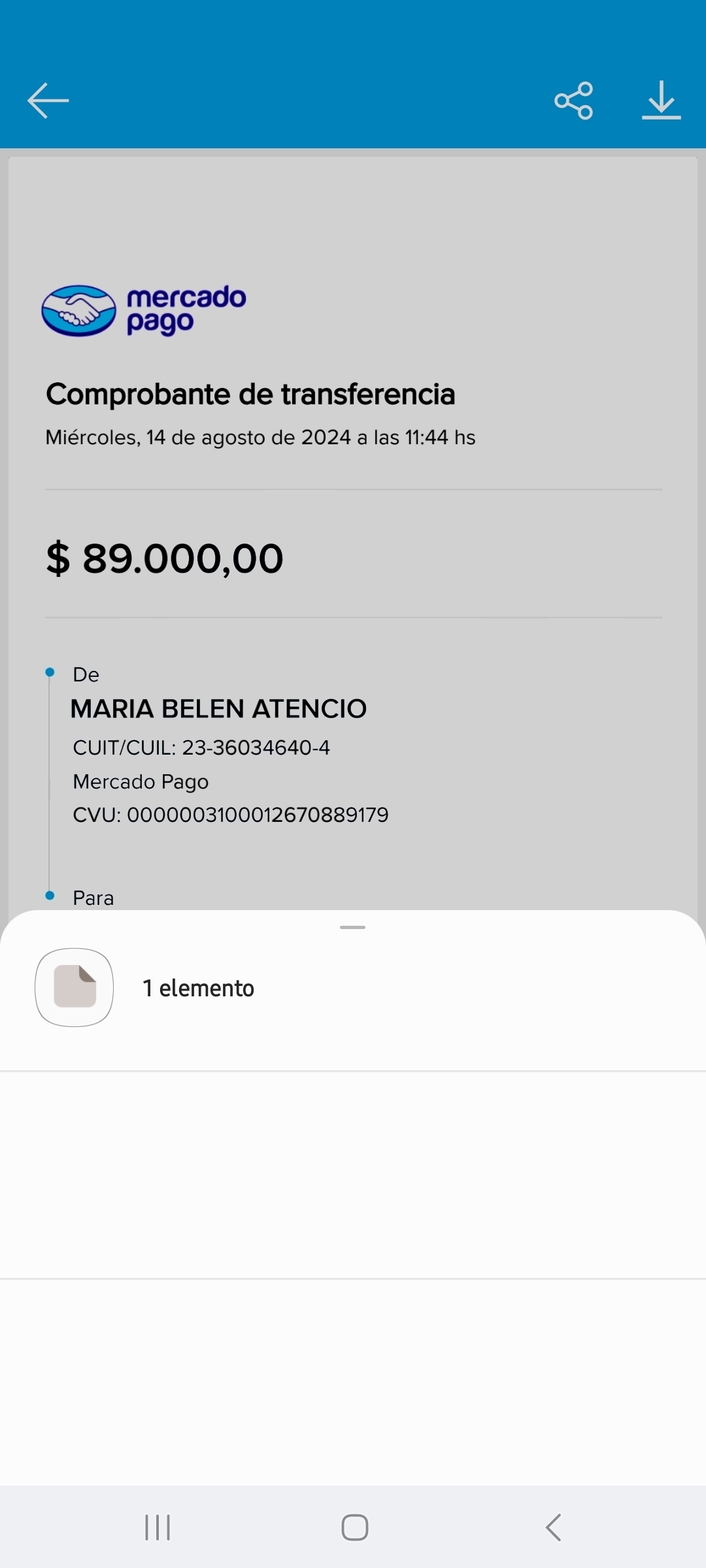Open recent apps from navigation bar
The height and width of the screenshot is (1568, 706).
158,1527
